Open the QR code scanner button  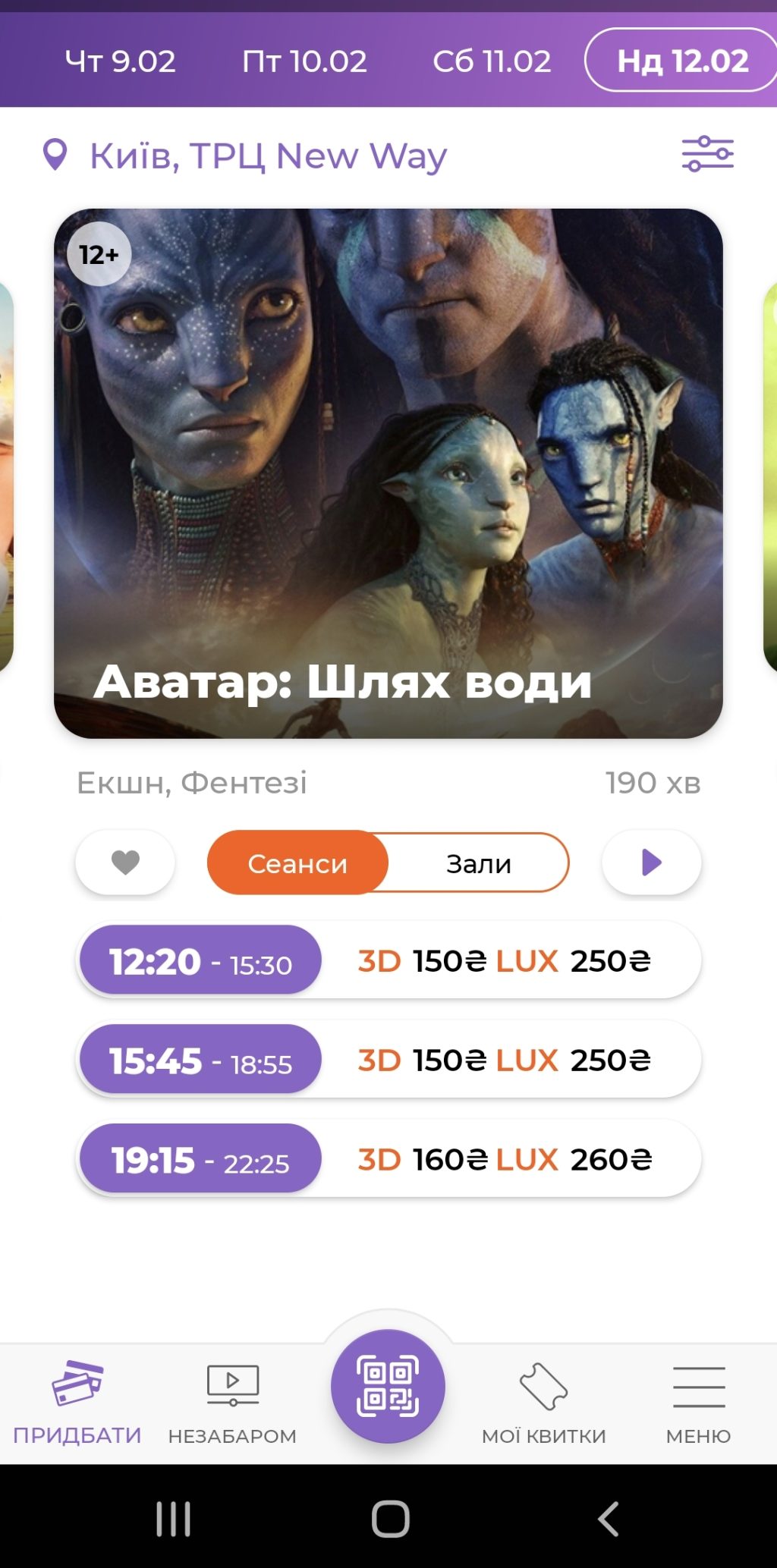388,1386
